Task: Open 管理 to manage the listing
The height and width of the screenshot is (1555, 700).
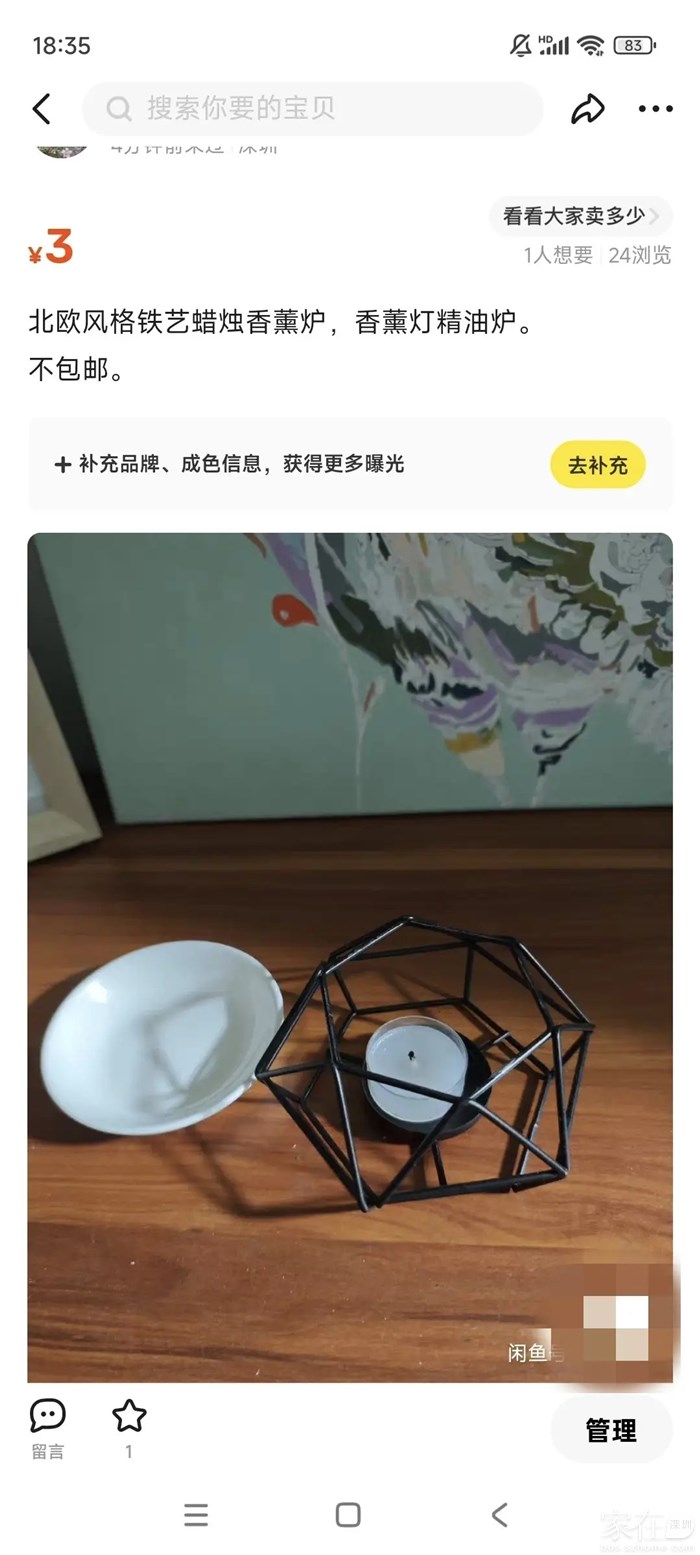Action: tap(611, 1430)
